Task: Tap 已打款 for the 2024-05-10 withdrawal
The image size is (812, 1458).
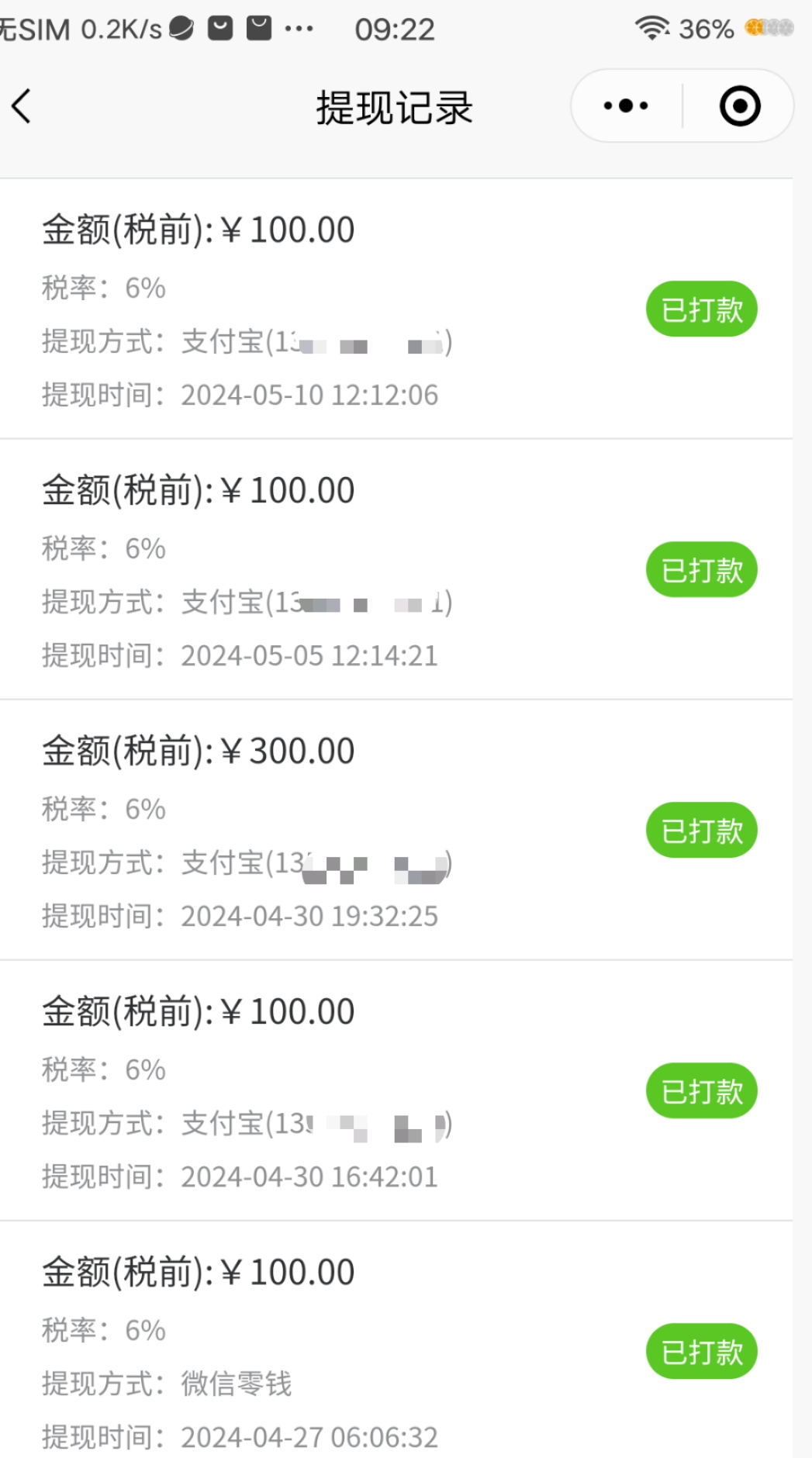Action: pos(702,309)
